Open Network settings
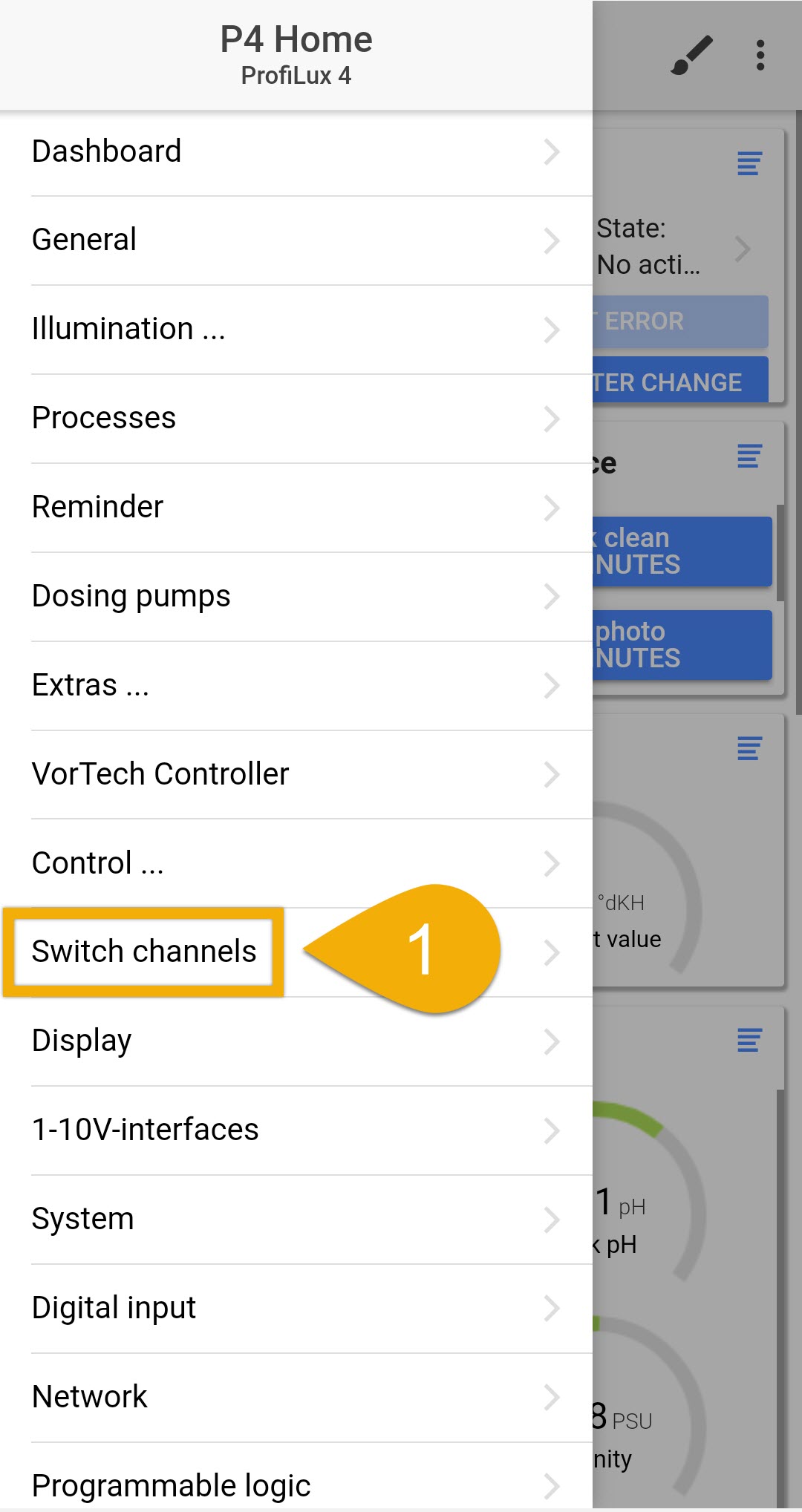The width and height of the screenshot is (802, 1512). (x=296, y=1398)
